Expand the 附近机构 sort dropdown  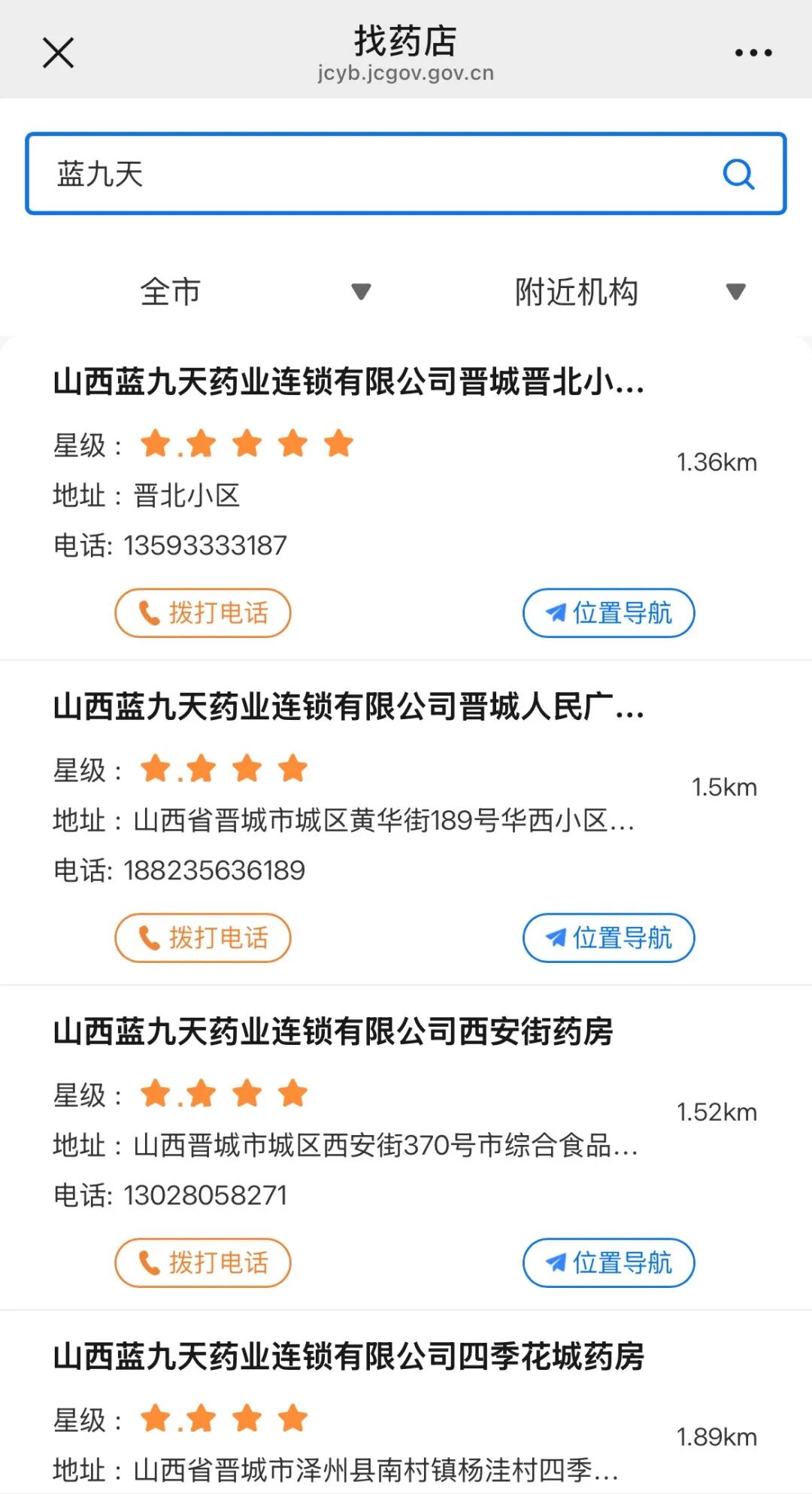click(x=629, y=292)
